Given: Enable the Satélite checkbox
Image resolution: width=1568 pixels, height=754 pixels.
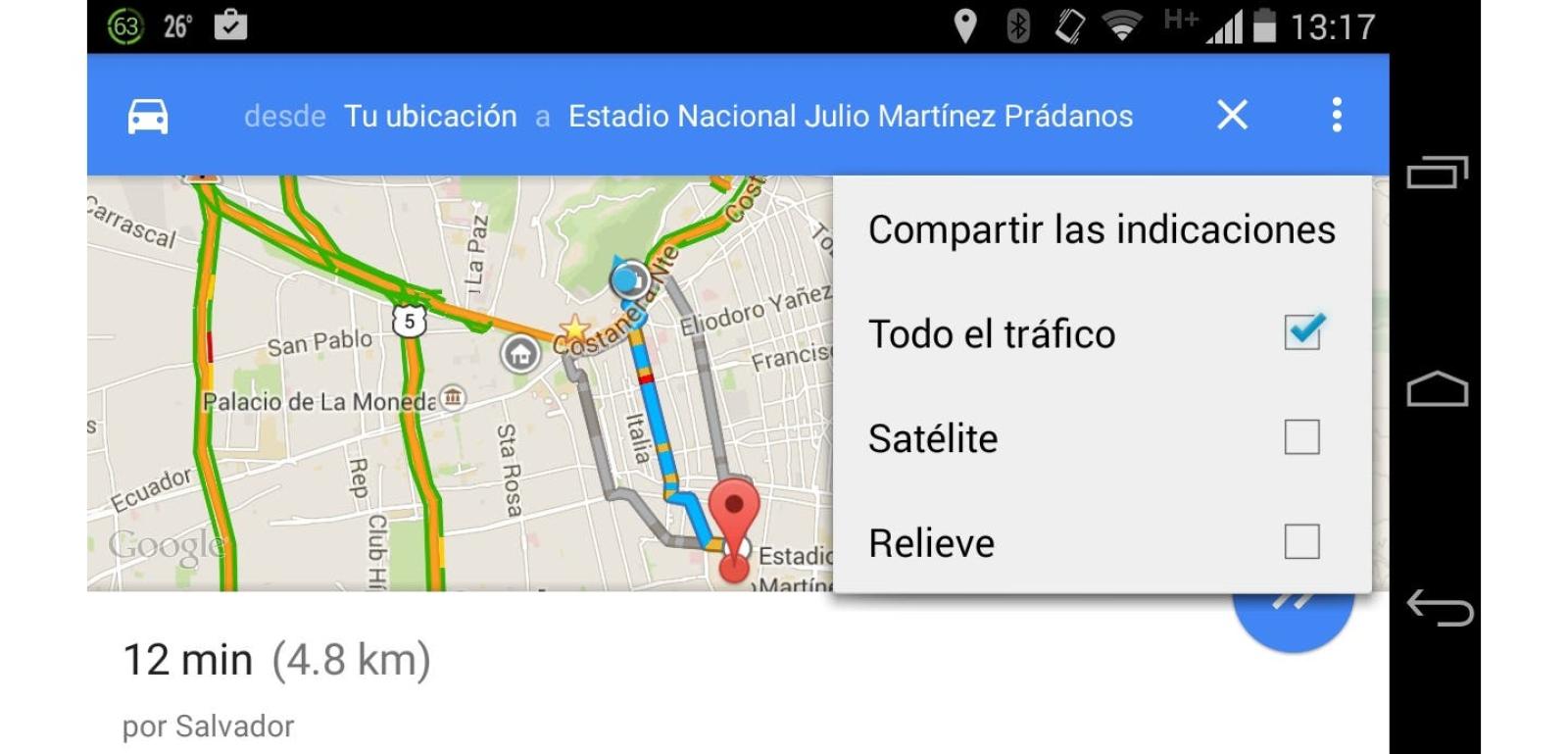Looking at the screenshot, I should click(1301, 437).
